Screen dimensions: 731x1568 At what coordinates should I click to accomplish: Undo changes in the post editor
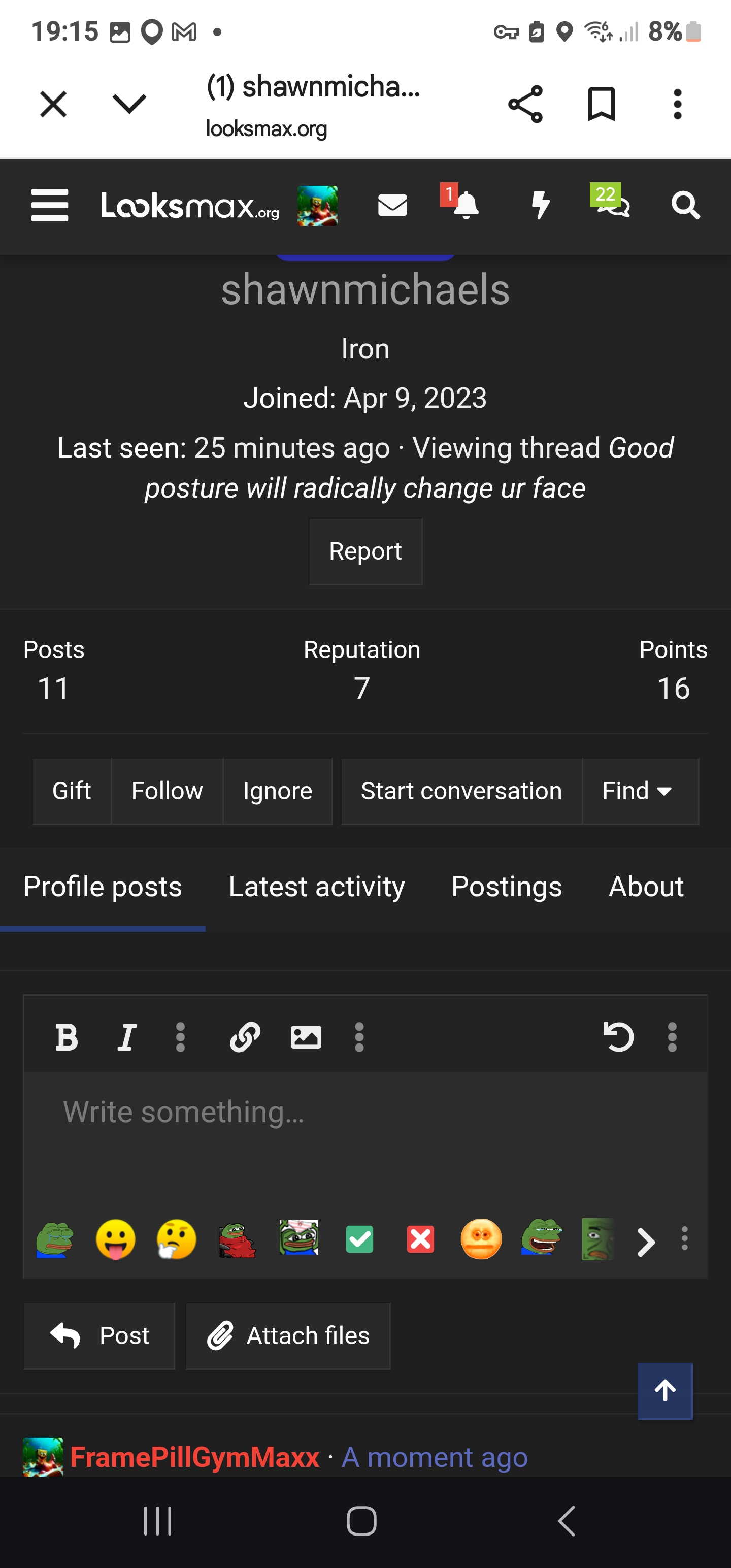[620, 1038]
